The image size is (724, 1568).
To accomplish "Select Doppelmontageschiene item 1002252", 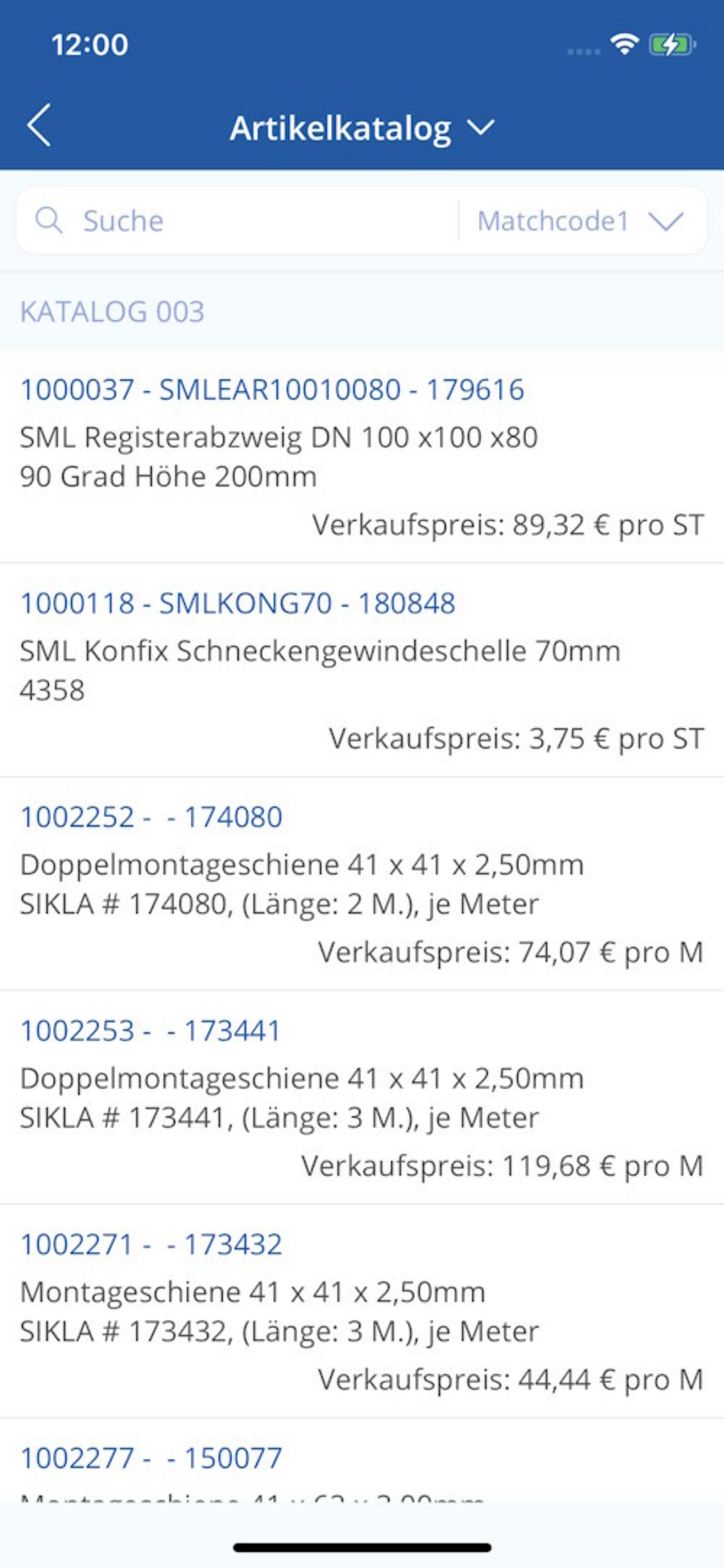I will (x=362, y=883).
